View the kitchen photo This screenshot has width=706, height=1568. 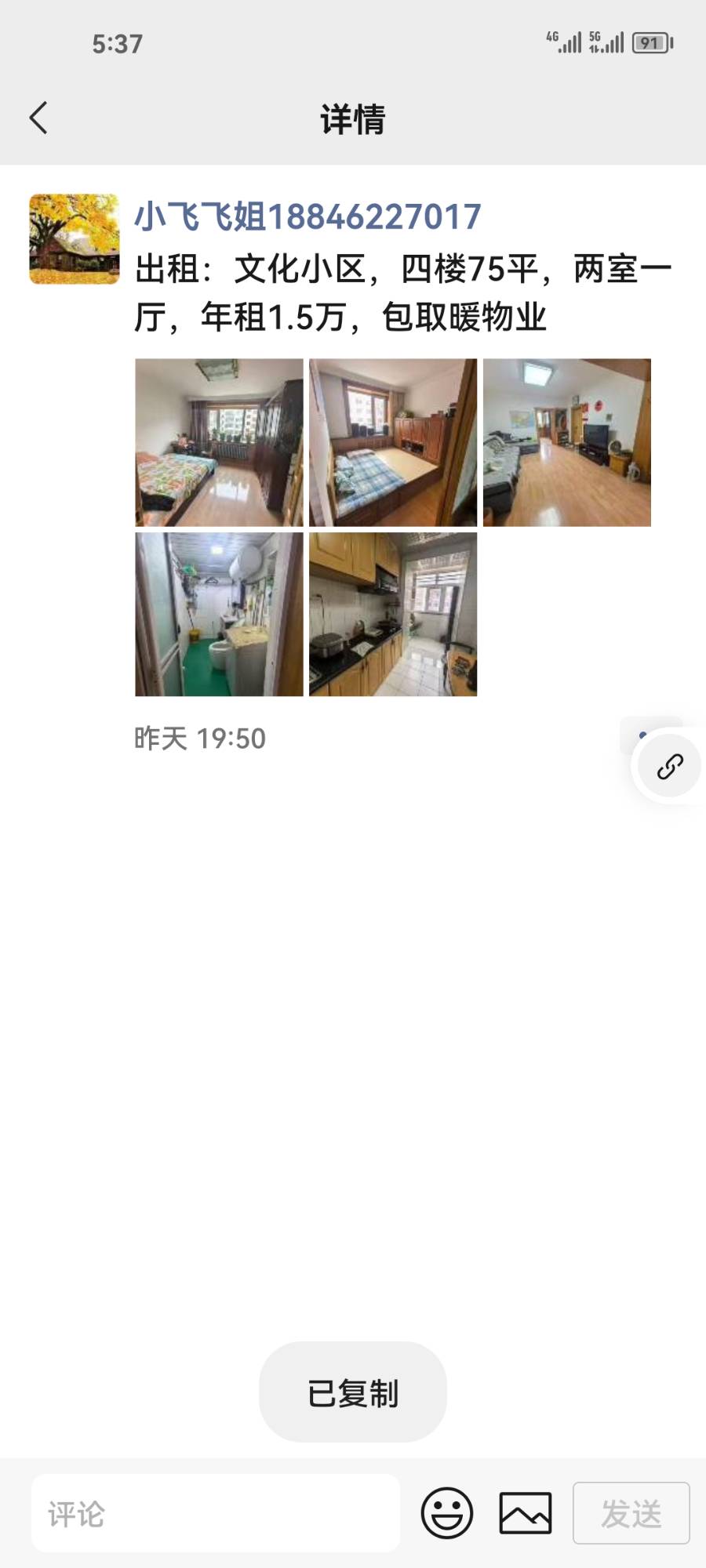[x=393, y=615]
